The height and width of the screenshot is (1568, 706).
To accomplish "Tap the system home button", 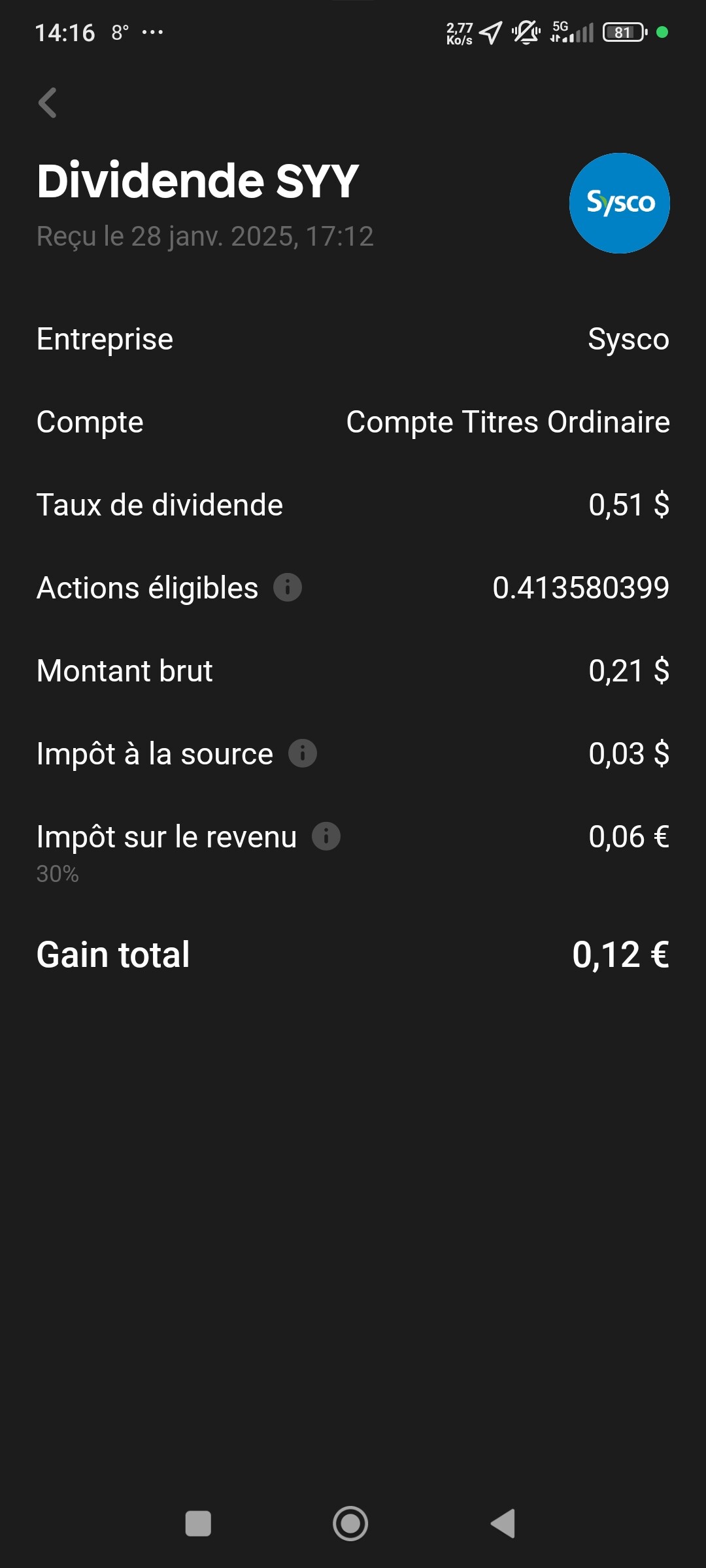I will point(350,1524).
